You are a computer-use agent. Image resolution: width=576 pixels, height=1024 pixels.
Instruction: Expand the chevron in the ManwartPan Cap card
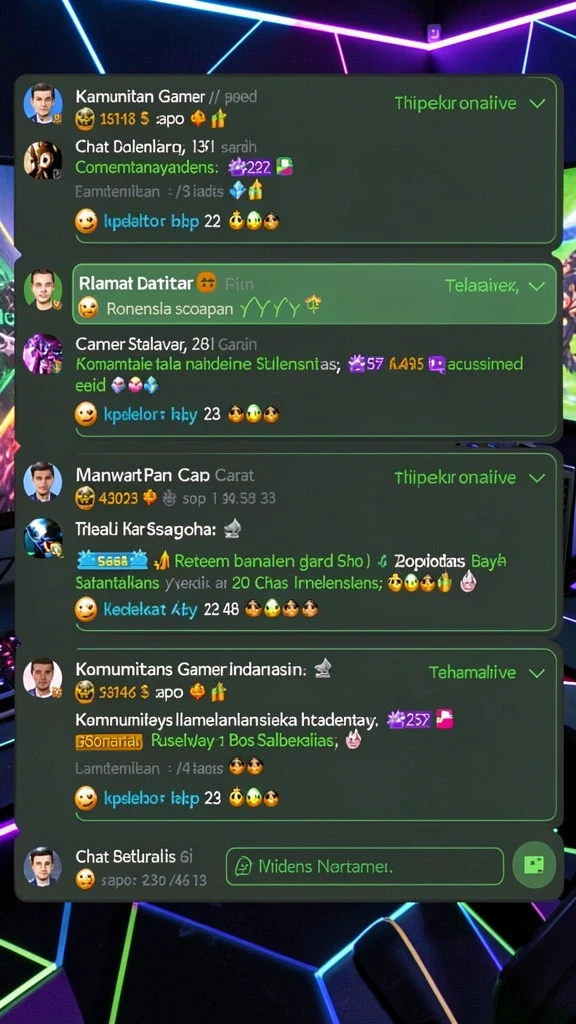tap(537, 478)
